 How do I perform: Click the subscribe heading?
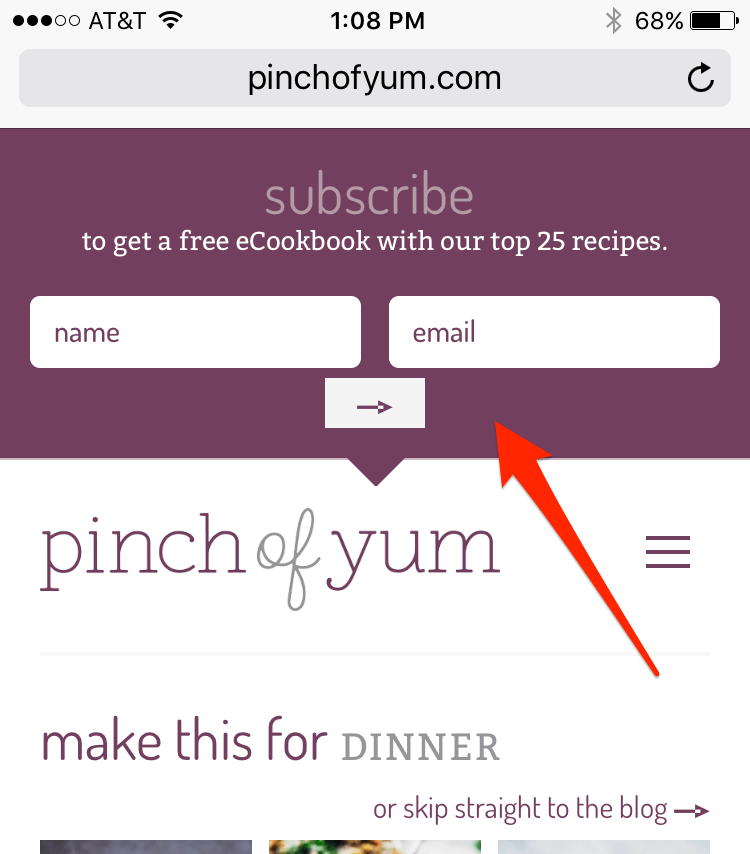(369, 195)
